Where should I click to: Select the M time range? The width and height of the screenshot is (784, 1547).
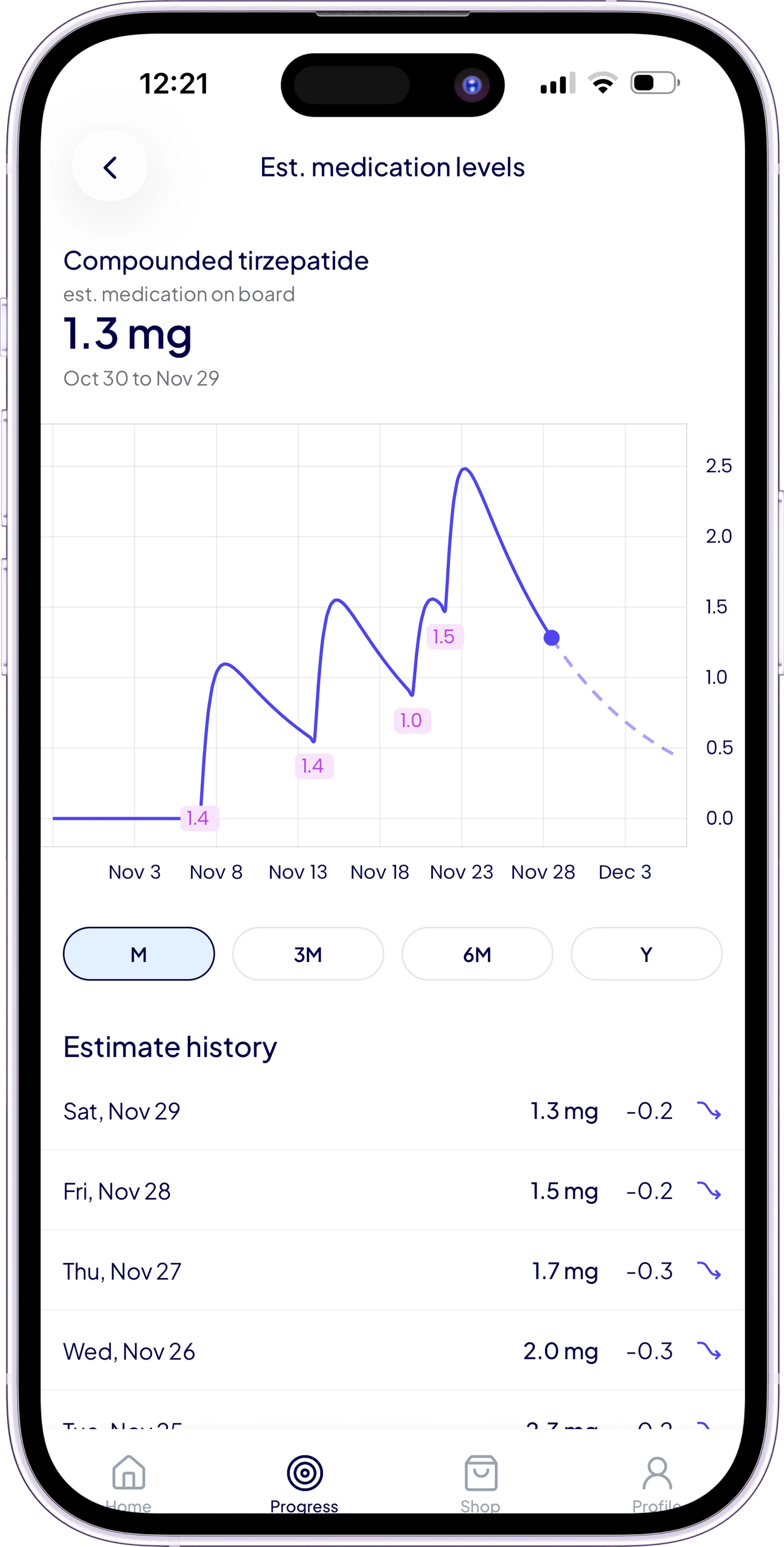click(139, 954)
